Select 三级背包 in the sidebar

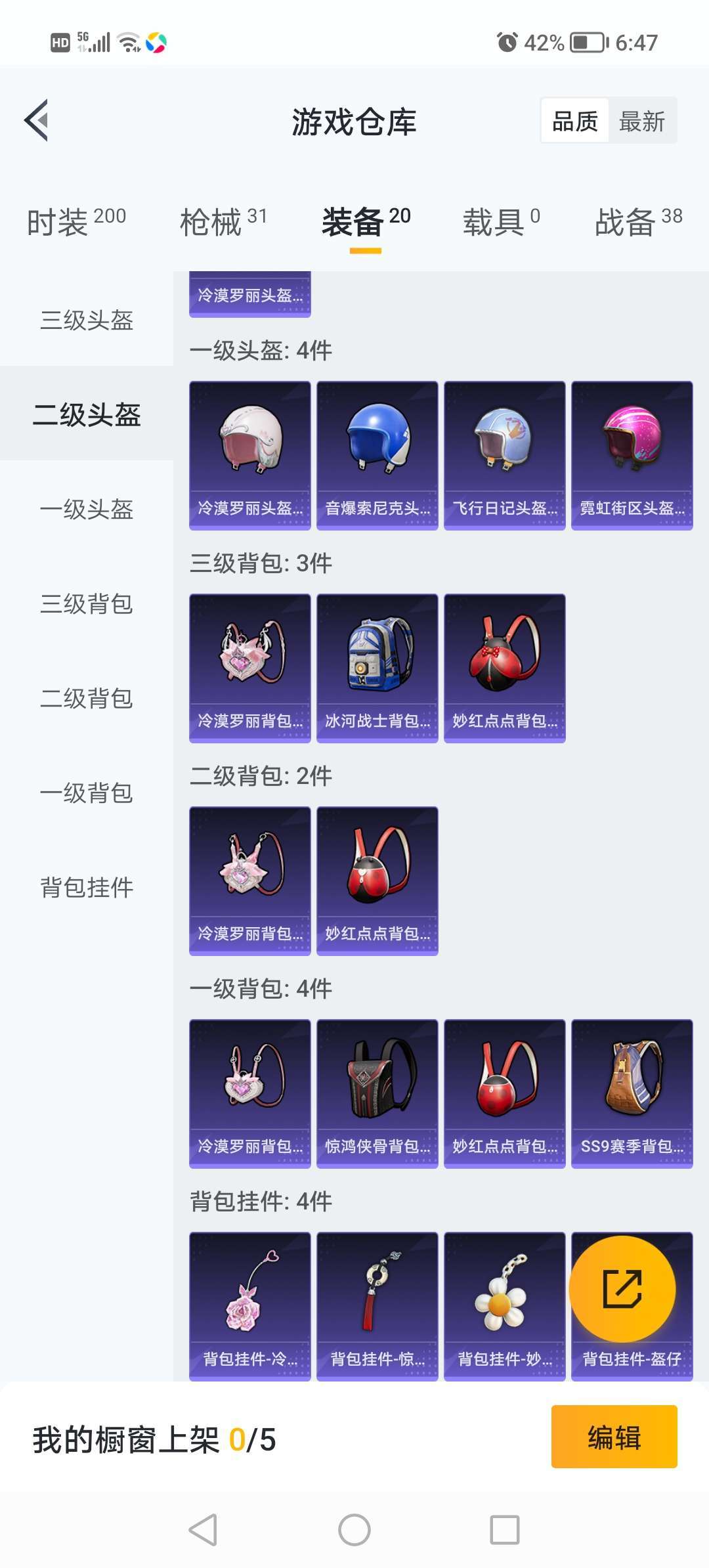point(87,603)
